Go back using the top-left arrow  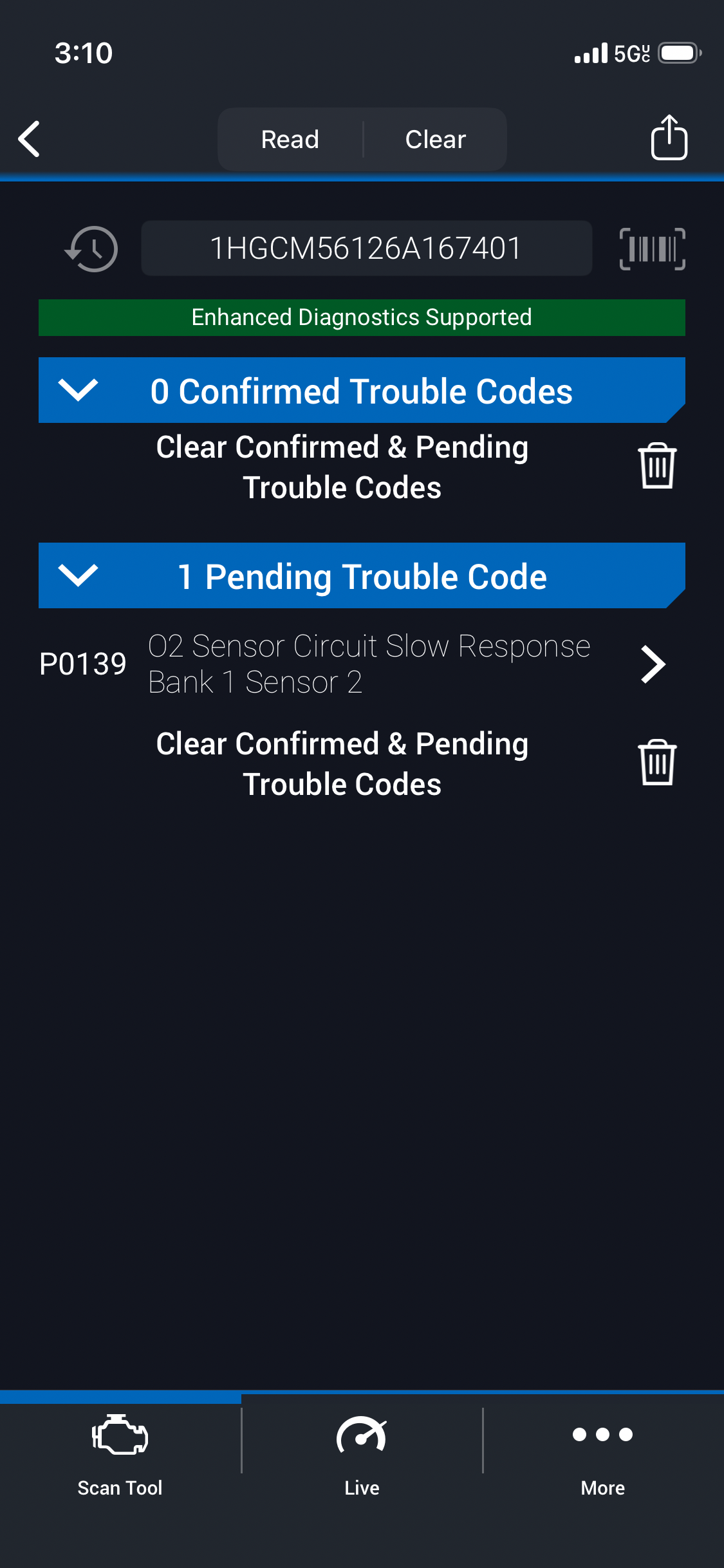tap(30, 139)
